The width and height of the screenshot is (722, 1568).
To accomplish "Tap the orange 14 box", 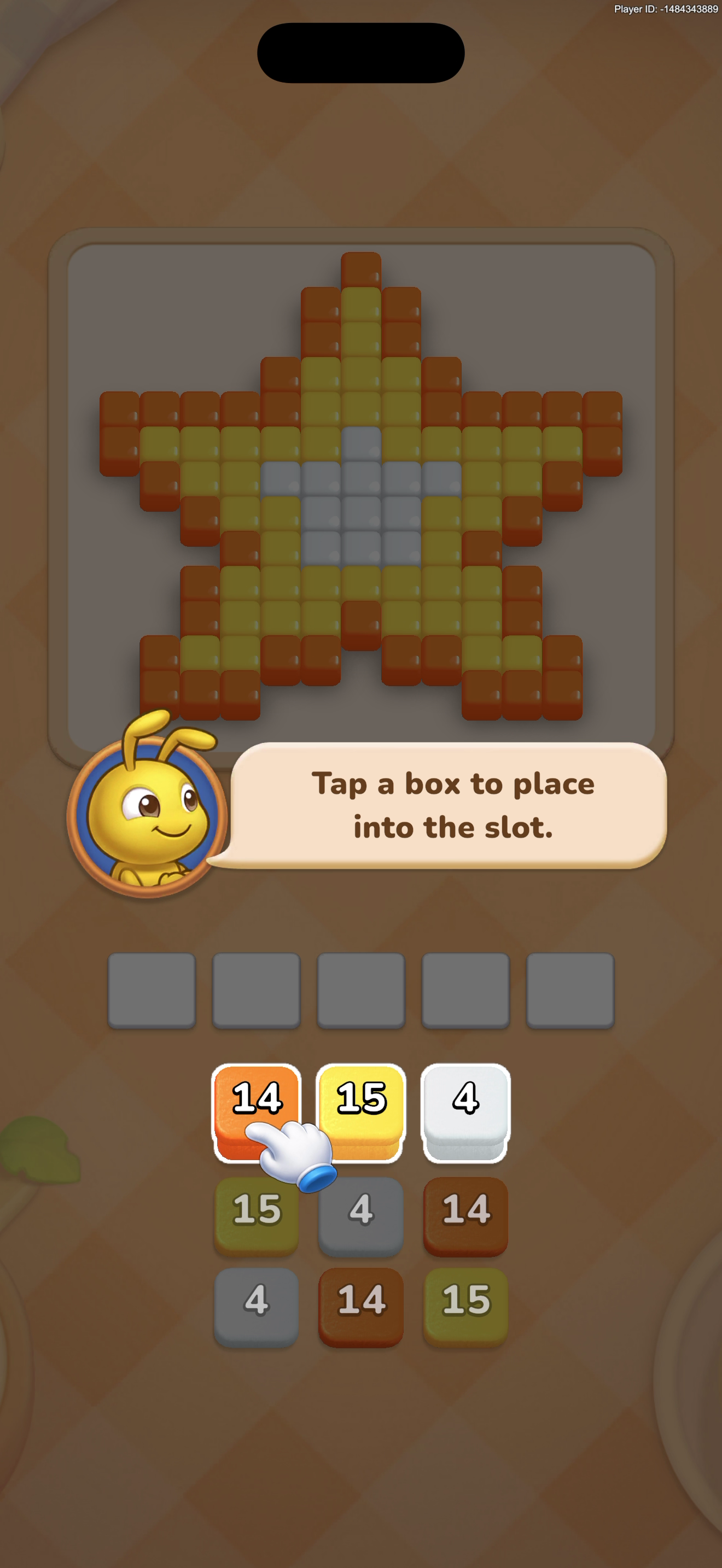I will click(257, 1113).
